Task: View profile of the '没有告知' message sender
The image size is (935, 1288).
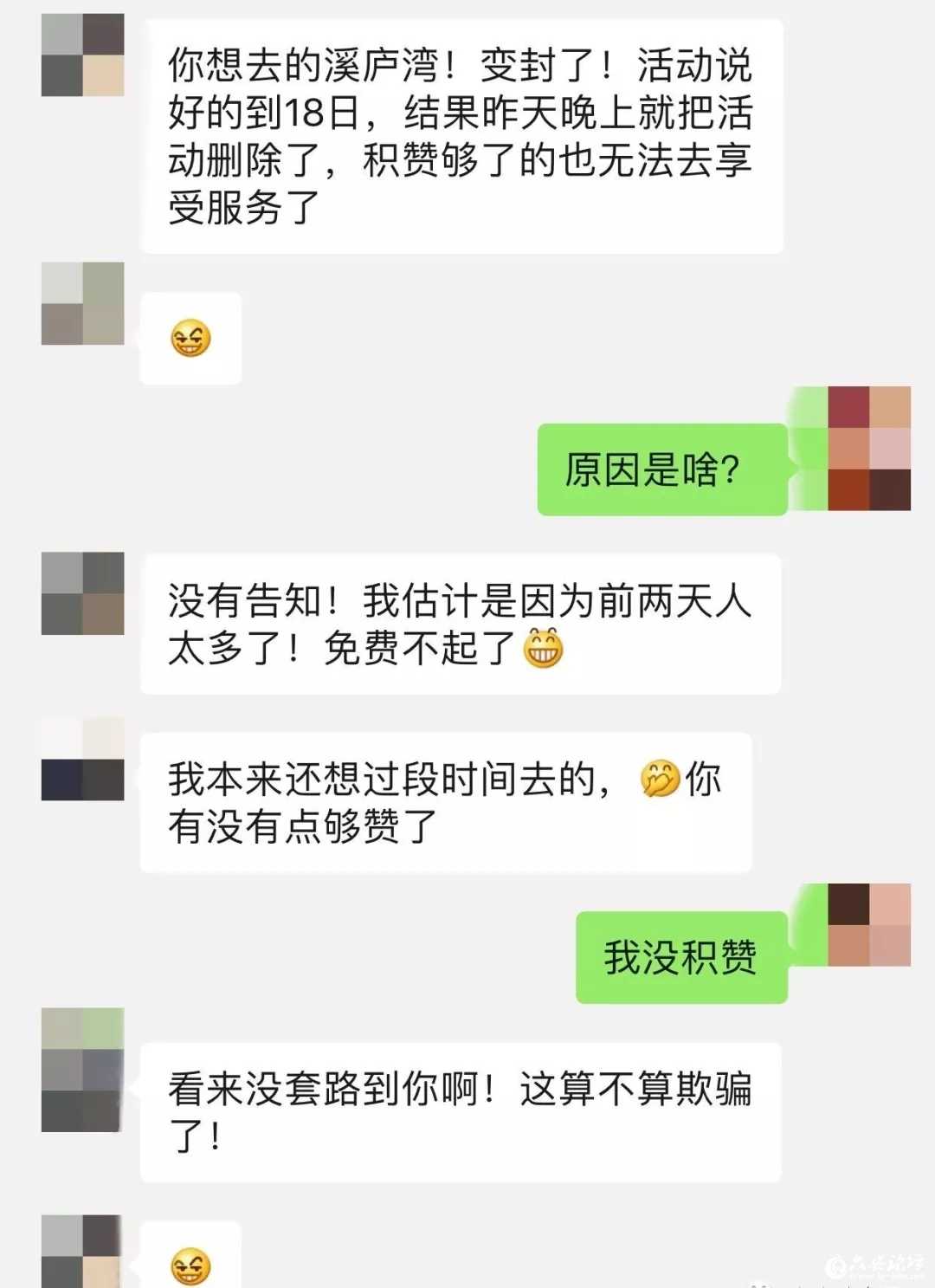Action: tap(83, 593)
